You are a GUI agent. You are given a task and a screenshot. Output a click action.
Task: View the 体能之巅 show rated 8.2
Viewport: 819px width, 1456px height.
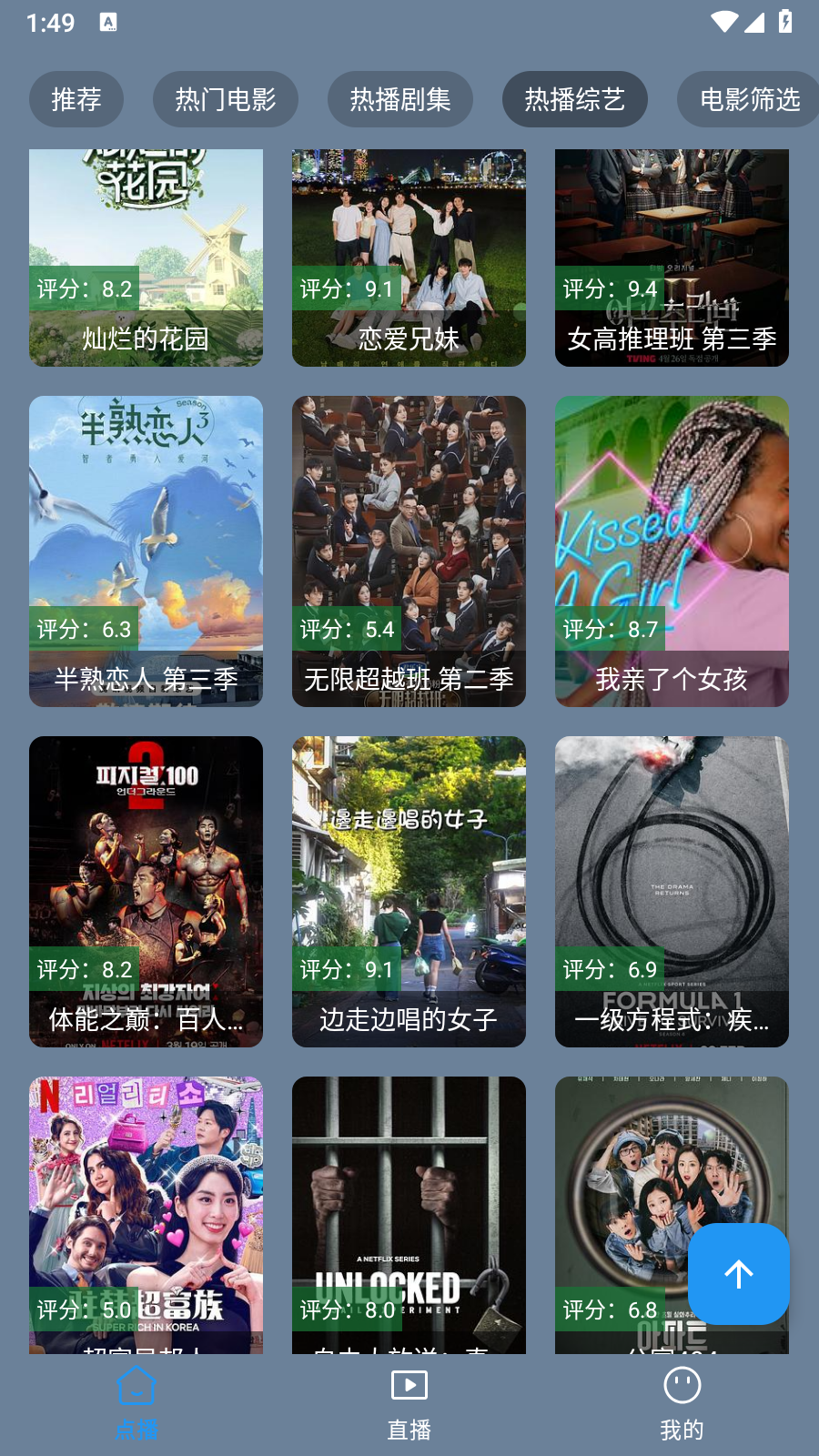(x=146, y=892)
